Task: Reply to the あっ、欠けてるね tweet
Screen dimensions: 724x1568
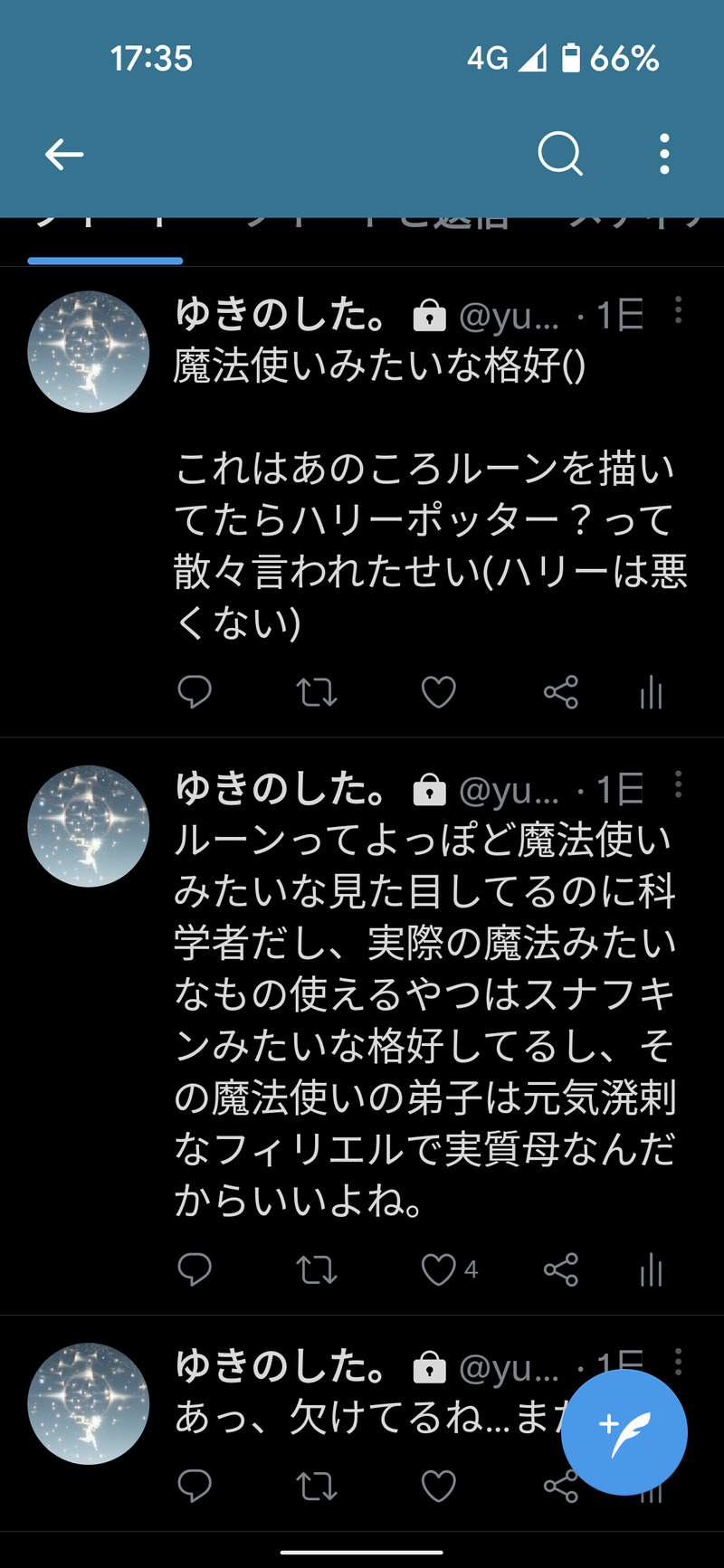Action: pos(194,1486)
